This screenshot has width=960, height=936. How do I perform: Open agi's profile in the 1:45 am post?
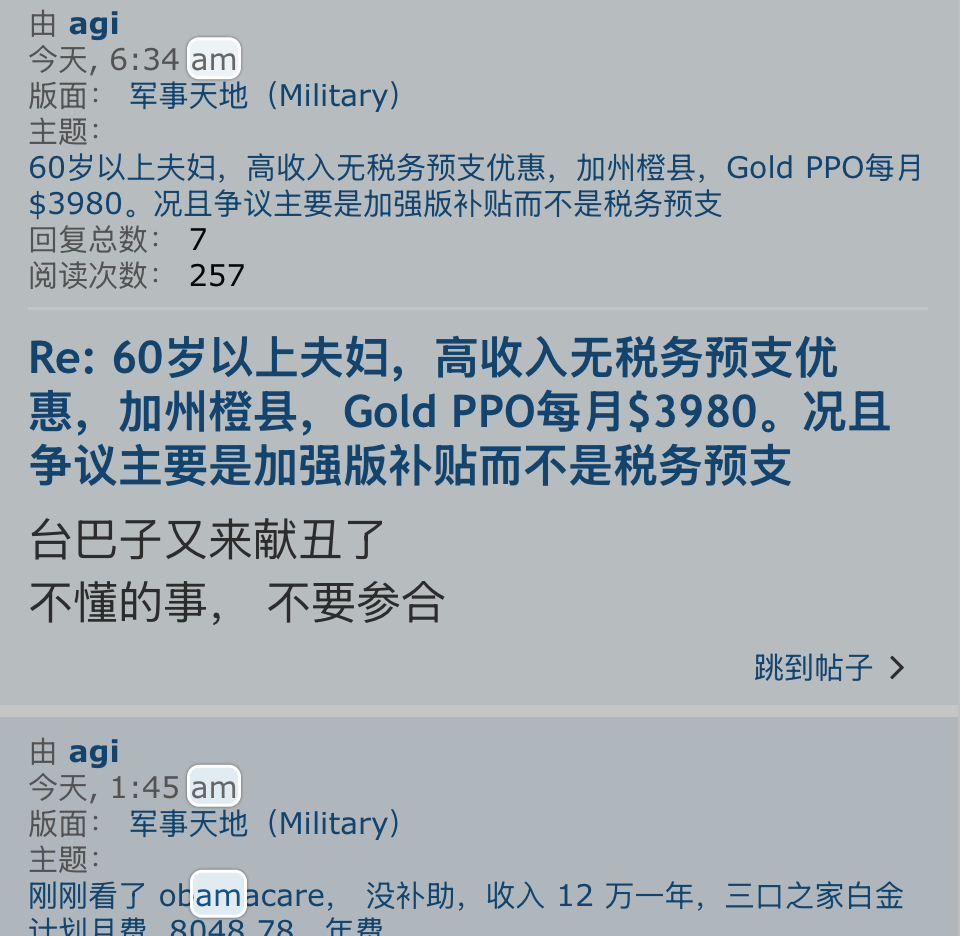click(x=93, y=752)
